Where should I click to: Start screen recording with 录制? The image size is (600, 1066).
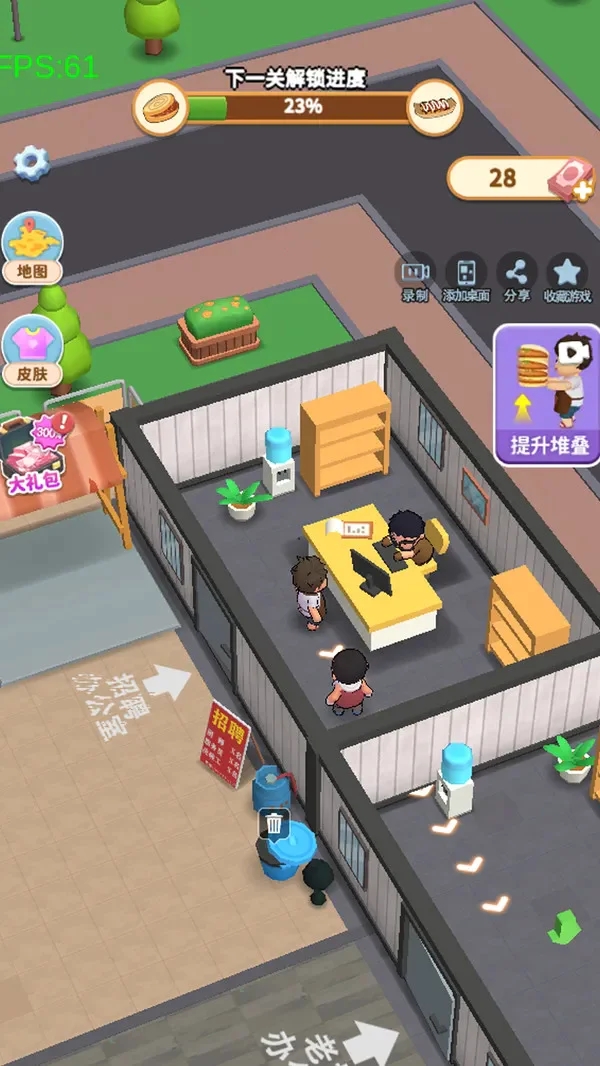pyautogui.click(x=415, y=274)
